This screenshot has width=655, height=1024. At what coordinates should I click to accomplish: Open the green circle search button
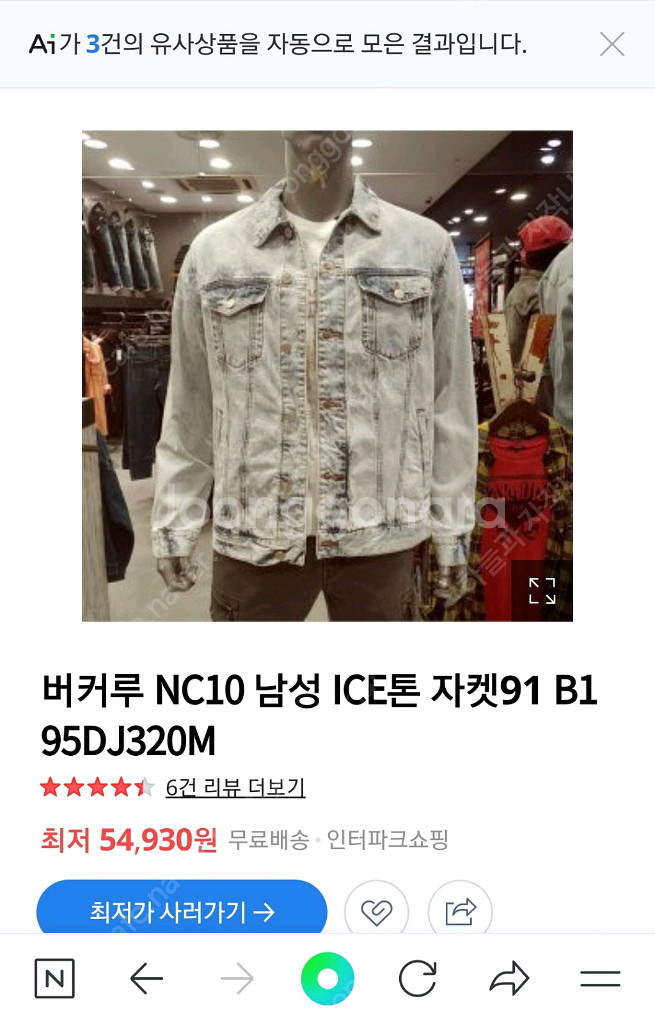(328, 979)
